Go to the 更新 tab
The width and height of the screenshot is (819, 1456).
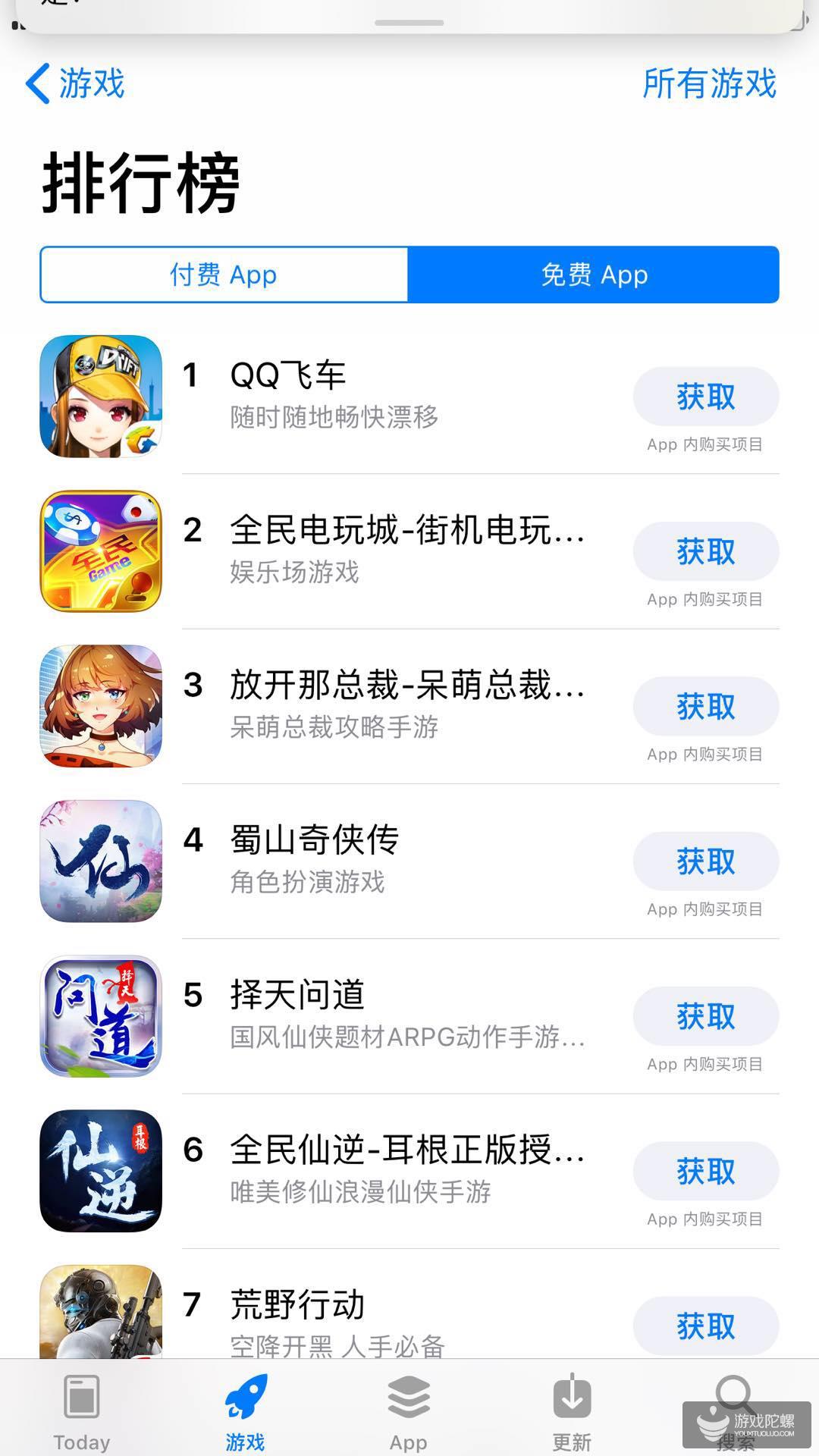pos(572,1411)
